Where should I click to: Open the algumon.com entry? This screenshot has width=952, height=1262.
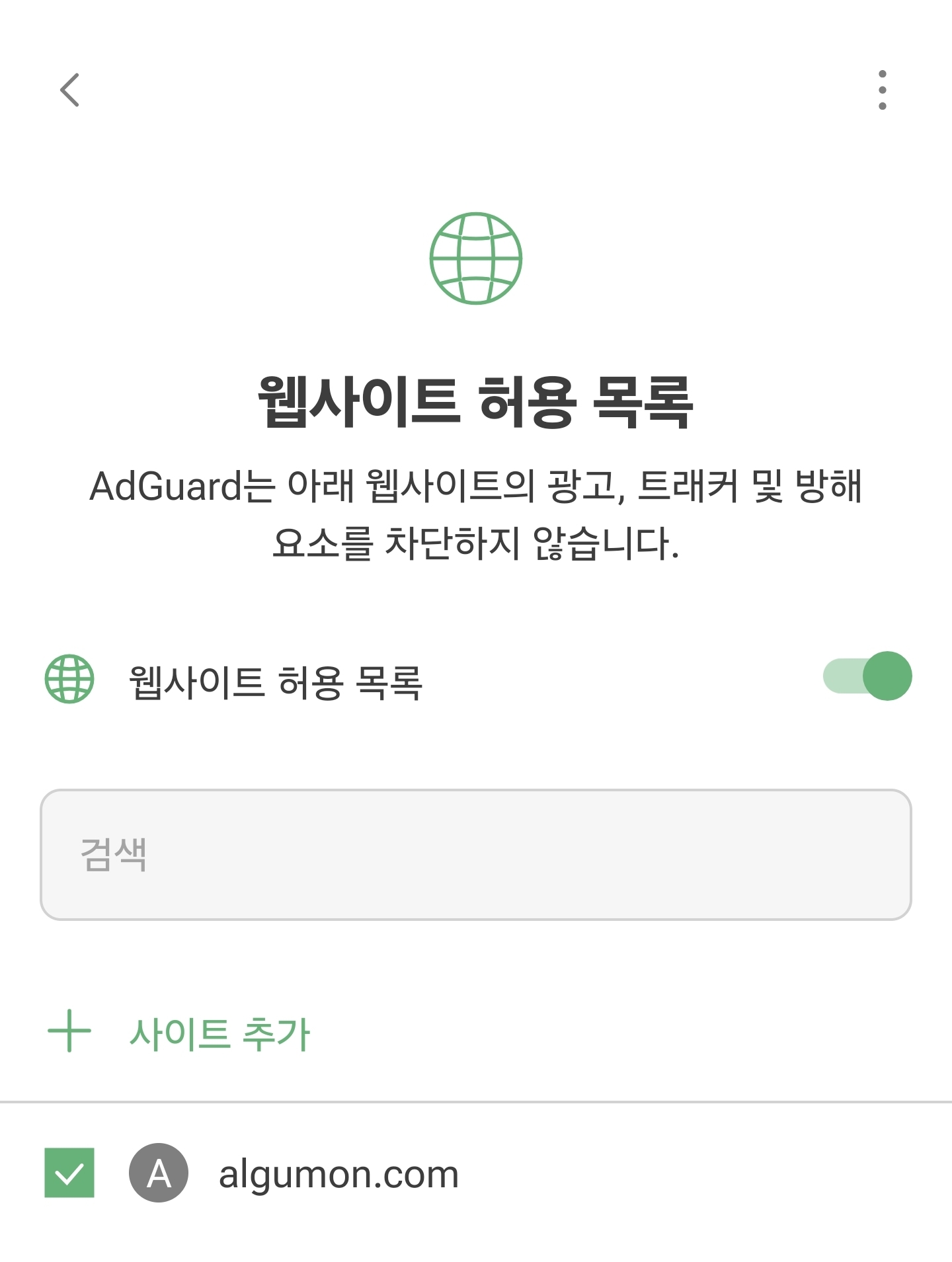point(338,1174)
